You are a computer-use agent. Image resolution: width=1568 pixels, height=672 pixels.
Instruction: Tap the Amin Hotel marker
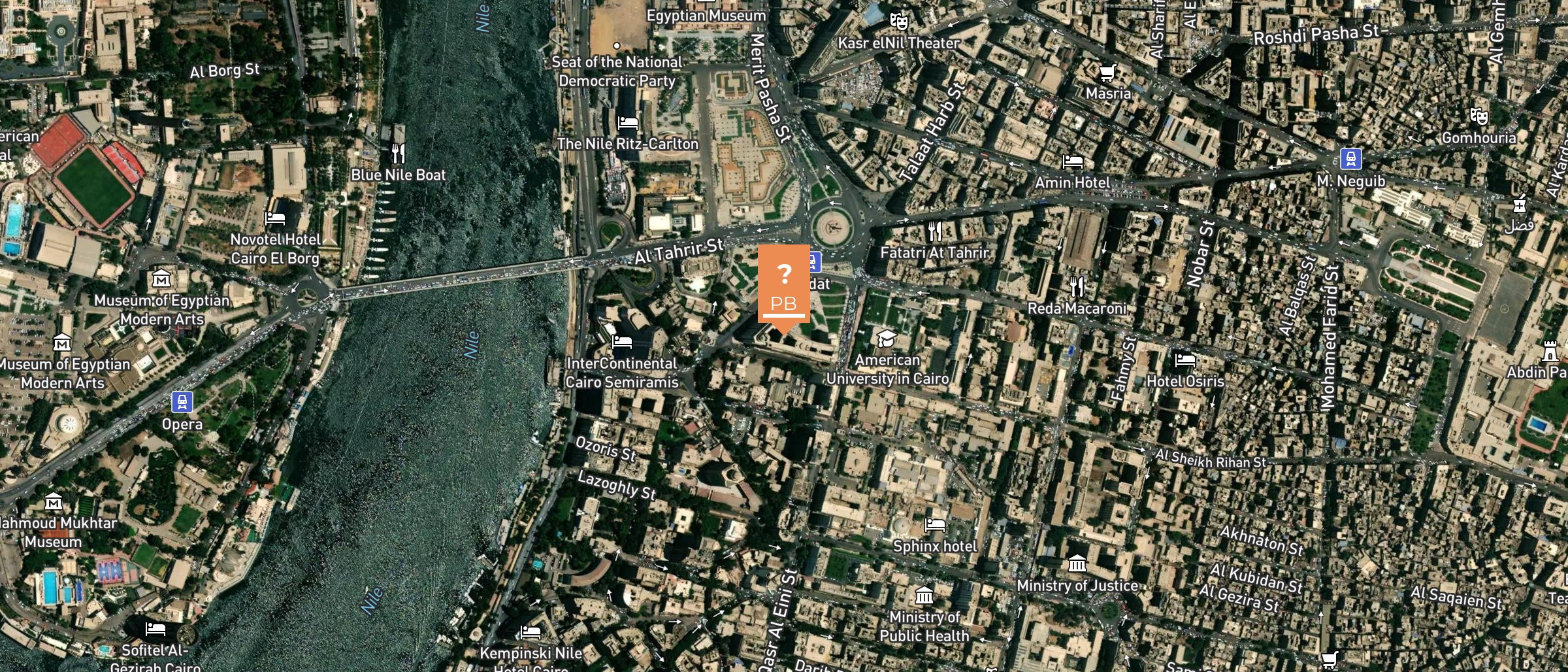tap(1072, 161)
